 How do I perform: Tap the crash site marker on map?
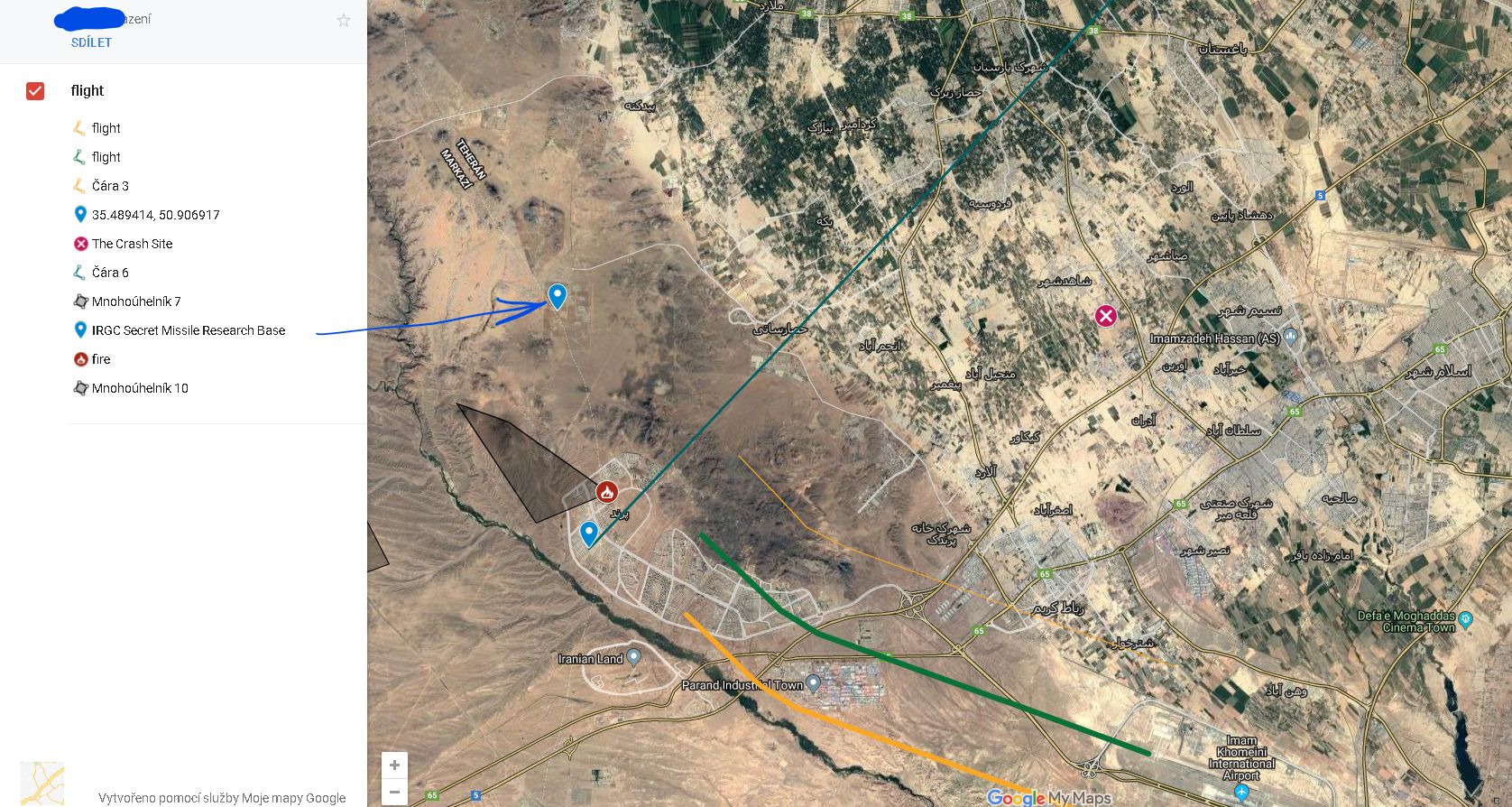point(1106,316)
